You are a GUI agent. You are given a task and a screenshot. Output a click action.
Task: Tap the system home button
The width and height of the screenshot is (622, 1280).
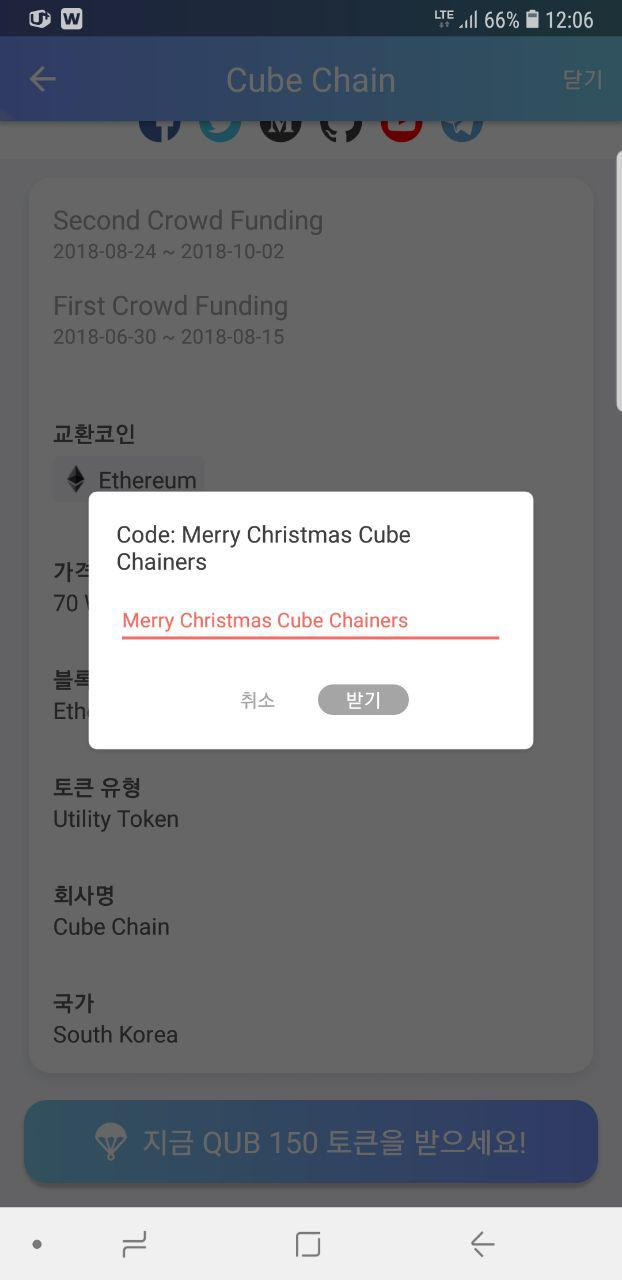[x=308, y=1244]
